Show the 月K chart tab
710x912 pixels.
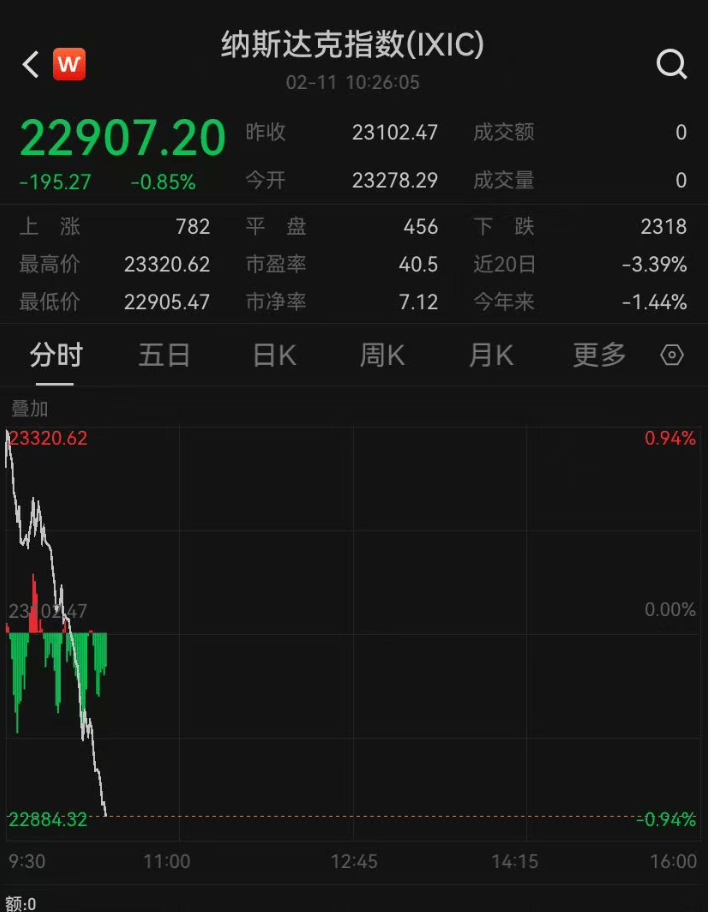pyautogui.click(x=490, y=355)
